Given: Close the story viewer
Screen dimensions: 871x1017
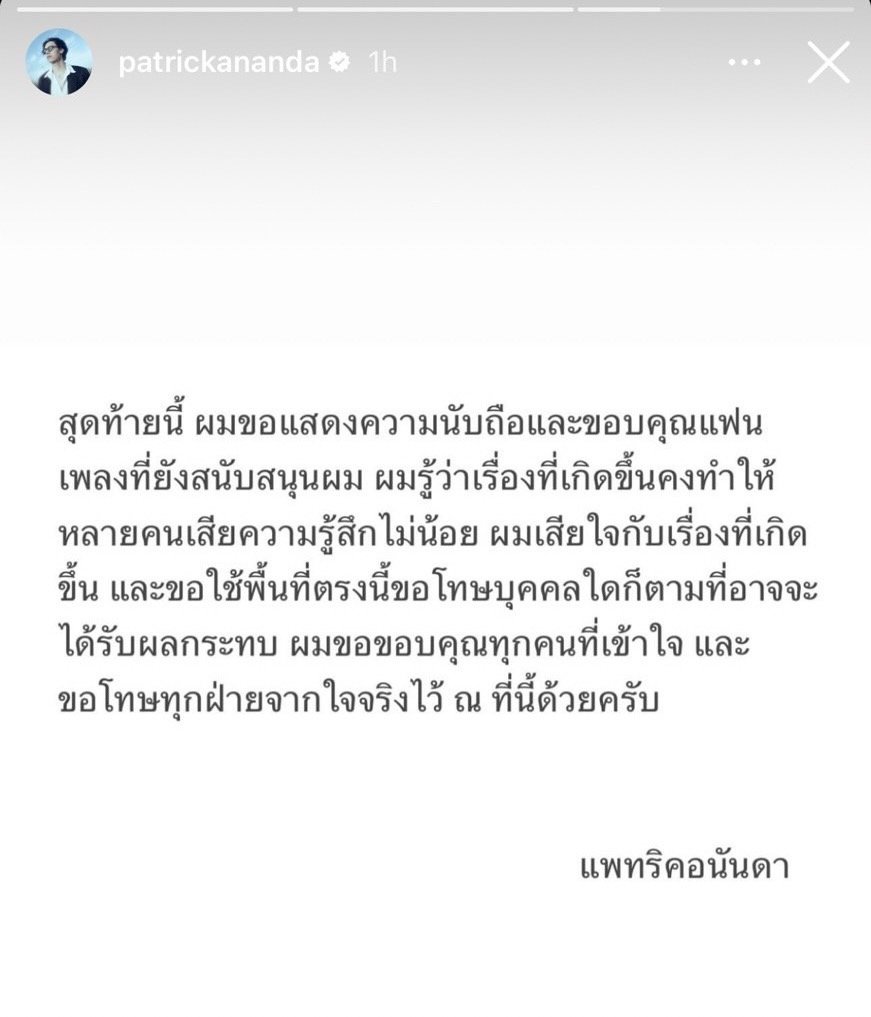Looking at the screenshot, I should [828, 62].
